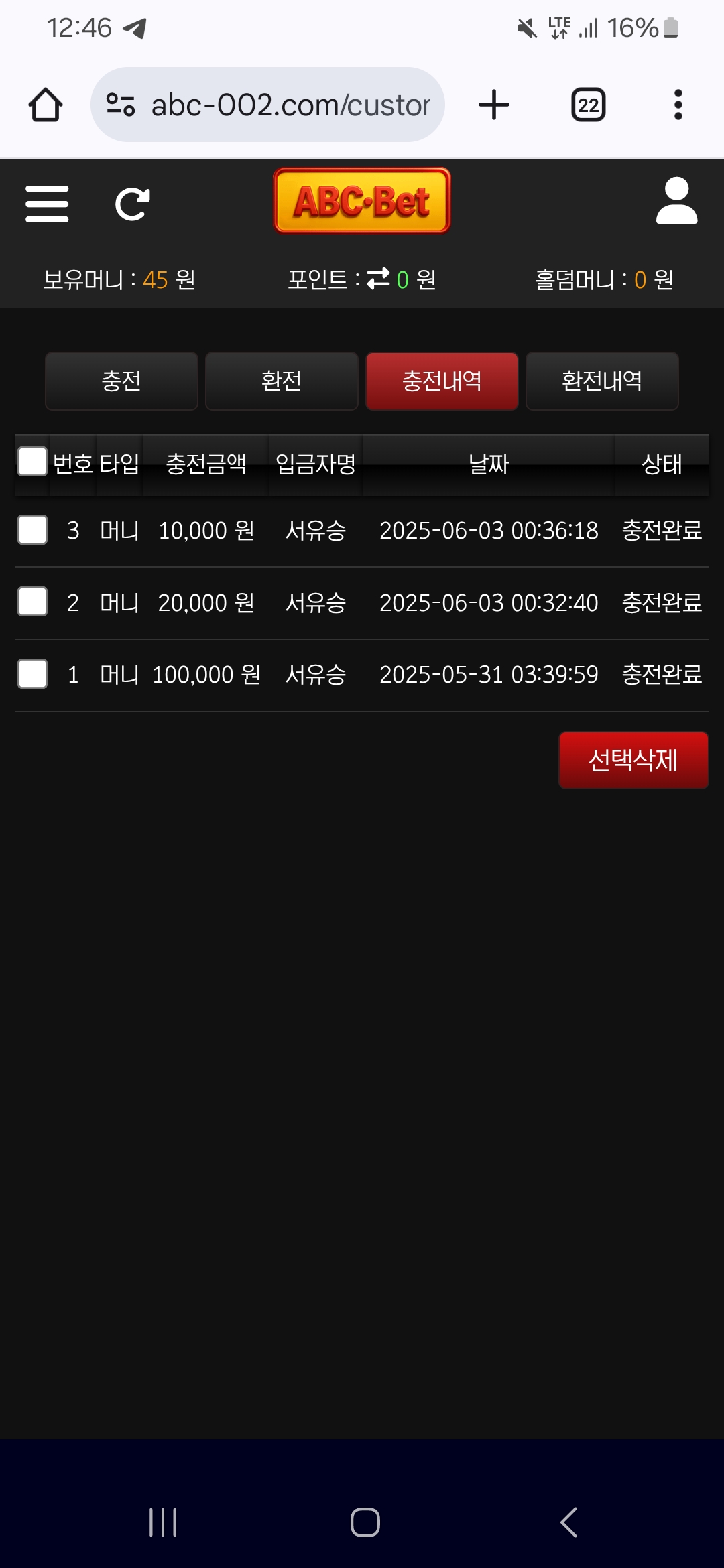Tap the point transfer arrows icon
The height and width of the screenshot is (1568, 724).
coord(378,278)
